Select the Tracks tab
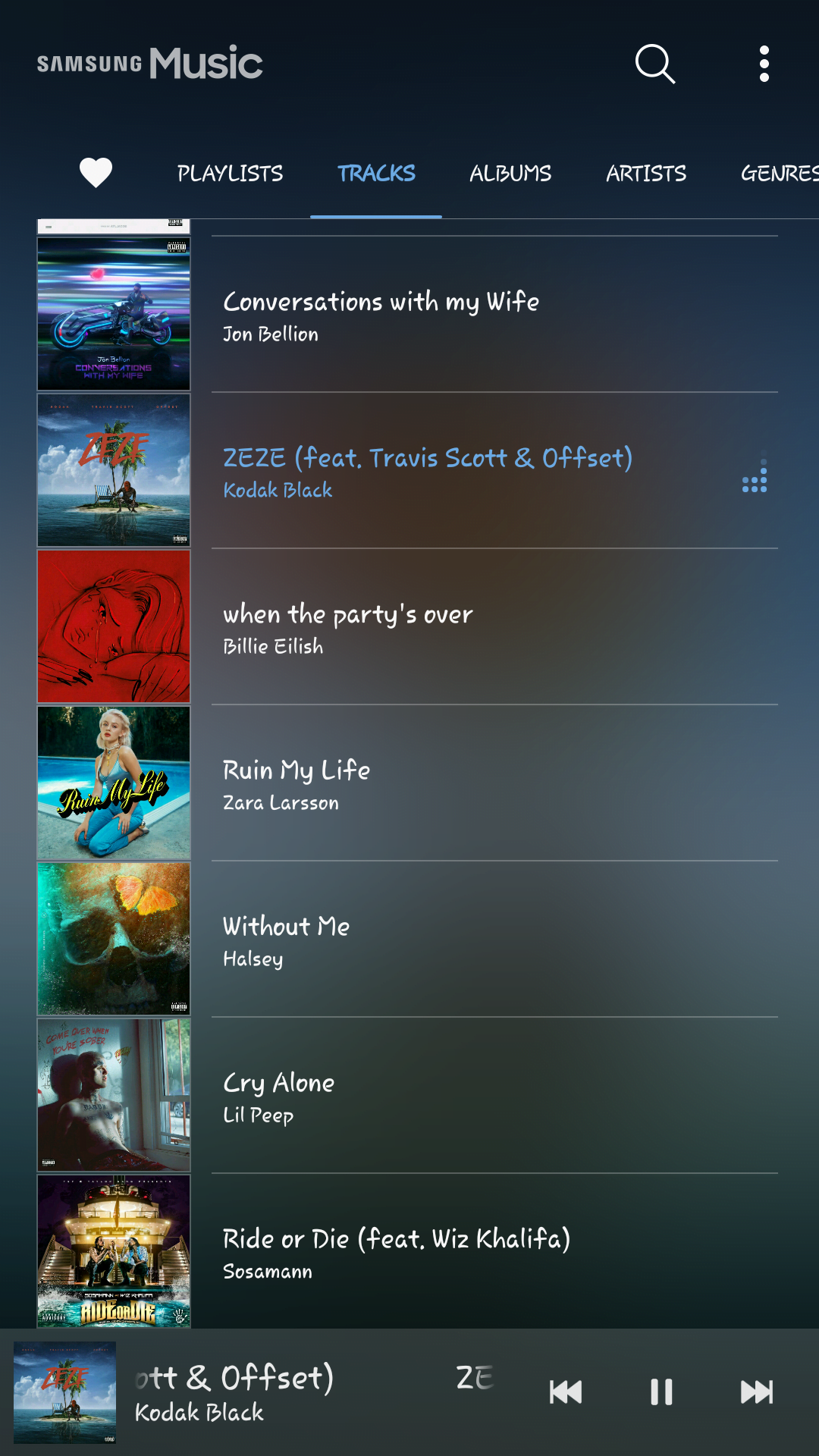Screen dimensions: 819x1456 point(376,173)
